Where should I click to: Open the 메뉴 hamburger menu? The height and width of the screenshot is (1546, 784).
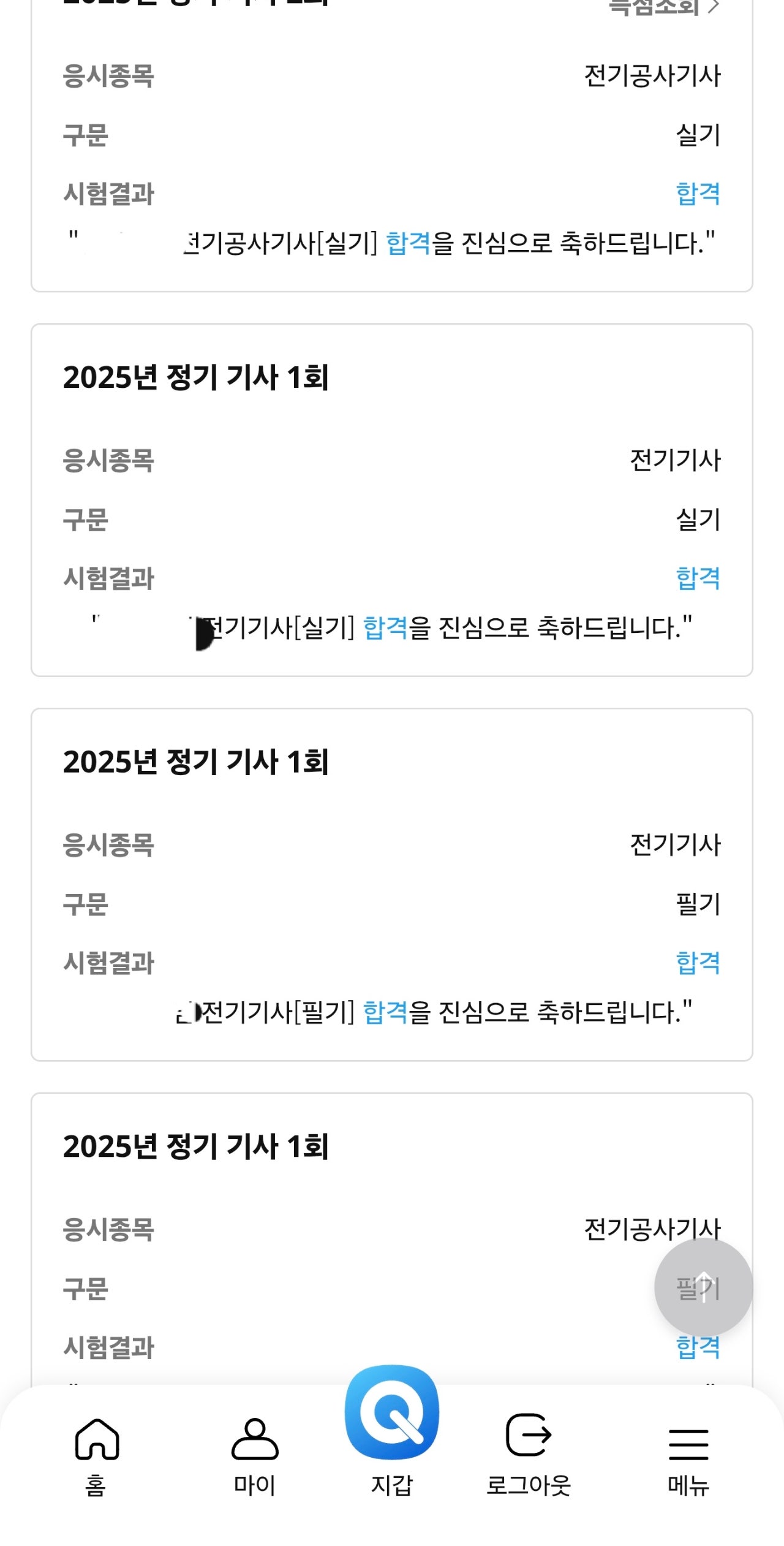pos(688,1455)
